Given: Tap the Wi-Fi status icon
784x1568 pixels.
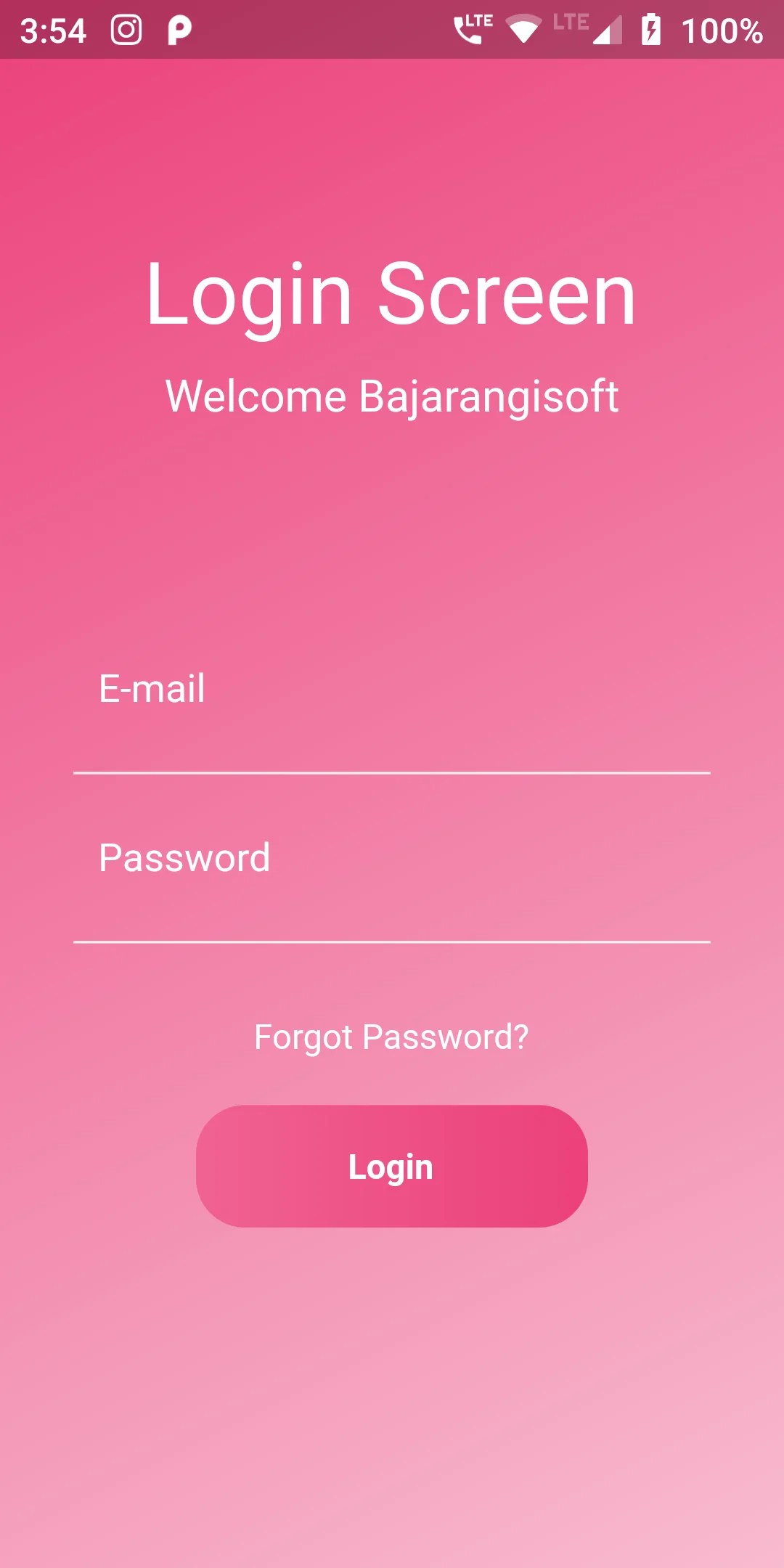Looking at the screenshot, I should [524, 30].
